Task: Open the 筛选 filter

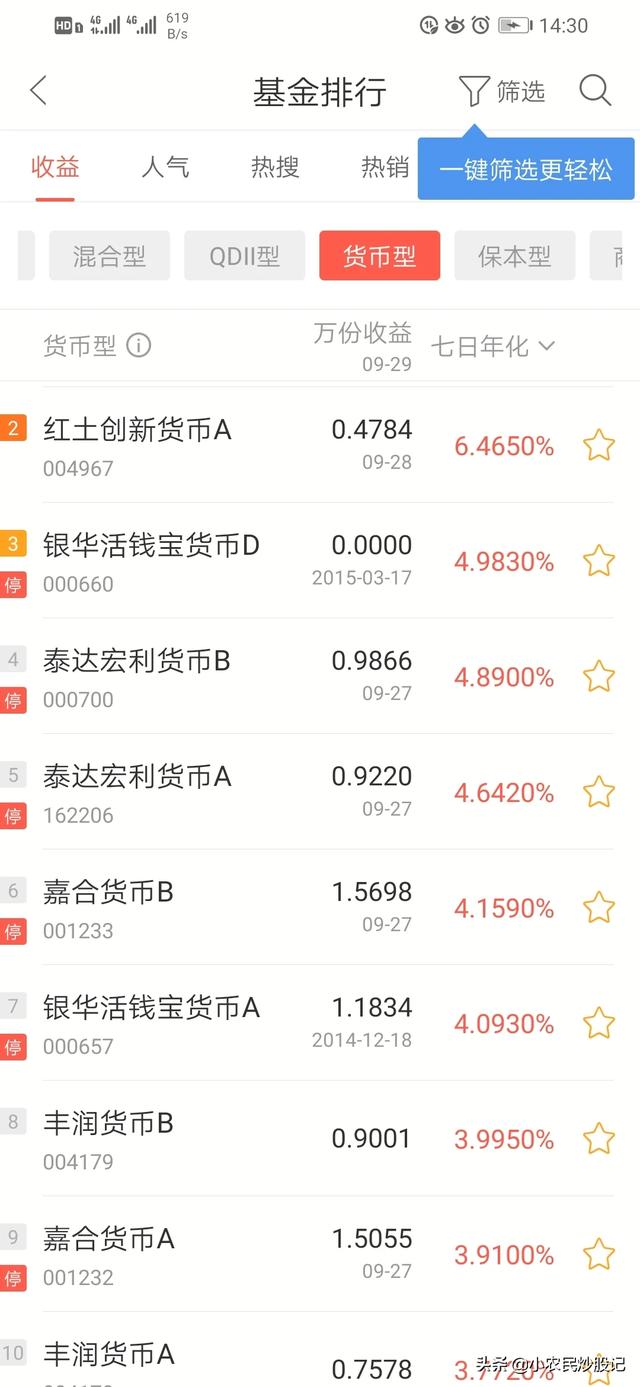Action: coord(502,91)
